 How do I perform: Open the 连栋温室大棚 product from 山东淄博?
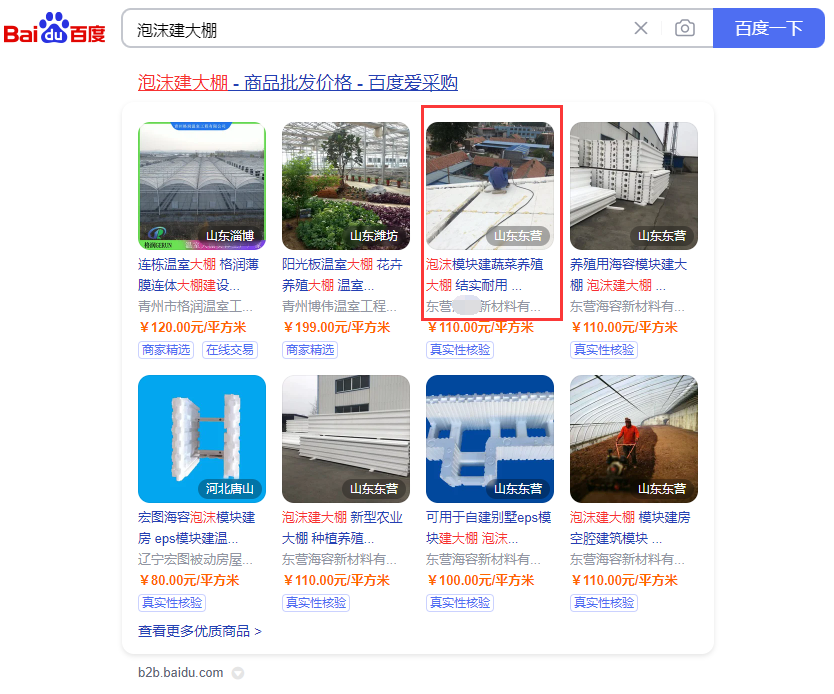pos(201,186)
